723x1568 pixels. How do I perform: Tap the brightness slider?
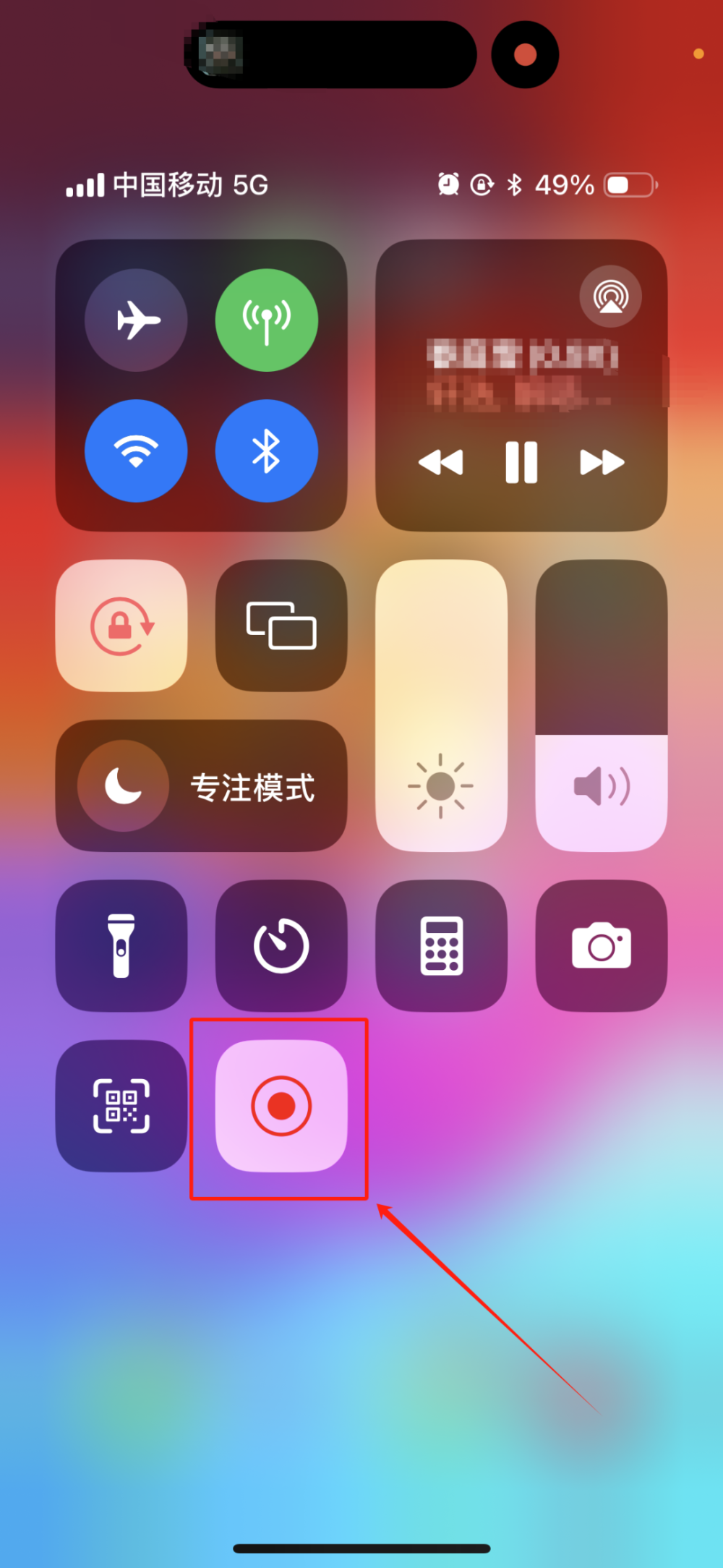441,705
